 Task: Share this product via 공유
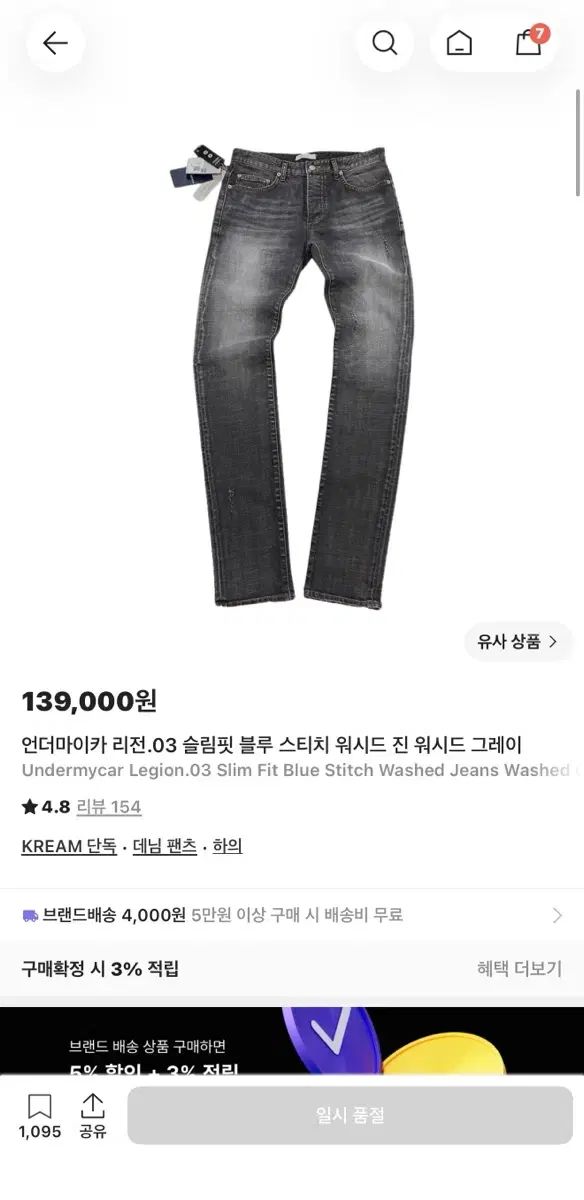(92, 1117)
